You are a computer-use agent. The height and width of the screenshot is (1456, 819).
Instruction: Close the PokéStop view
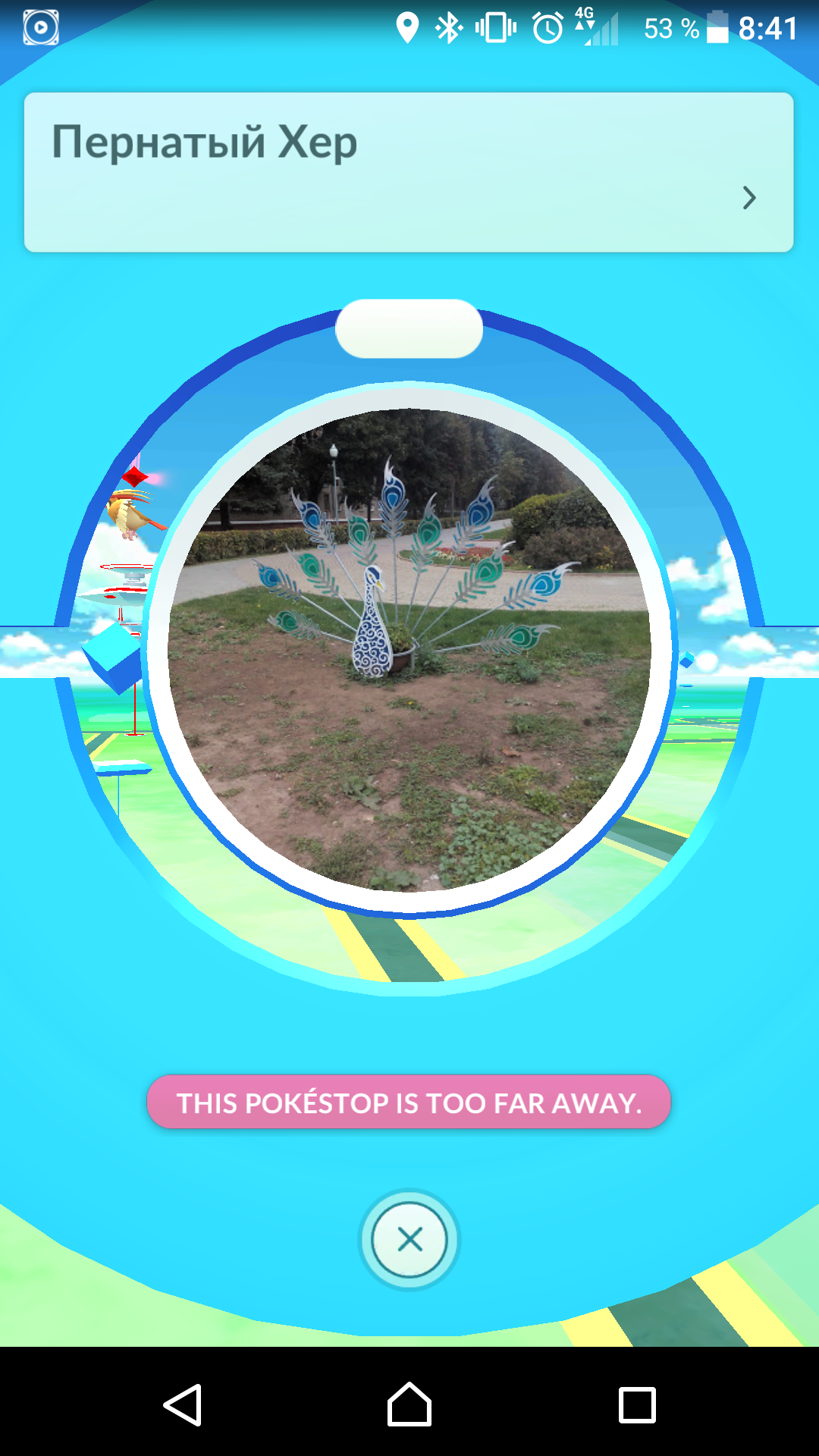coord(409,1240)
